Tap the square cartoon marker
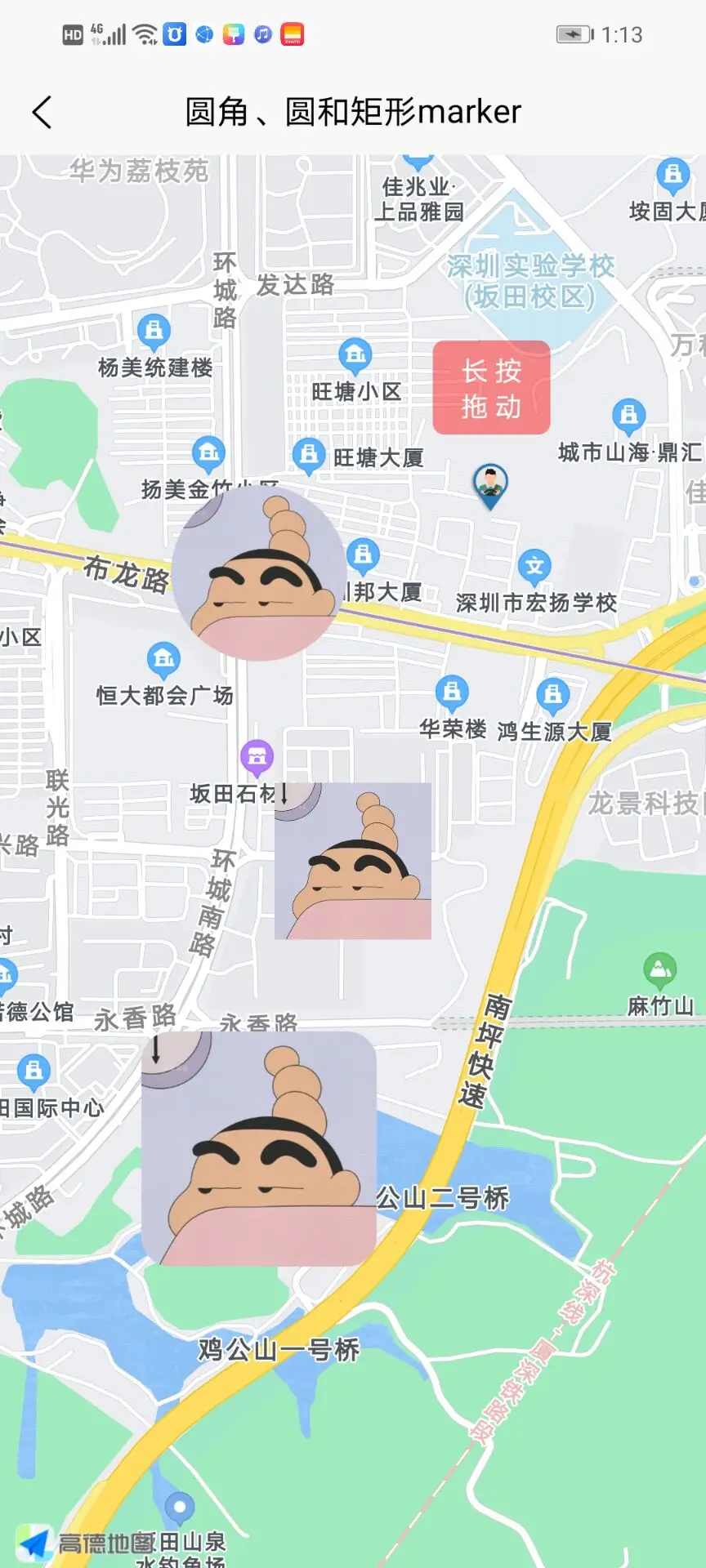 click(353, 861)
